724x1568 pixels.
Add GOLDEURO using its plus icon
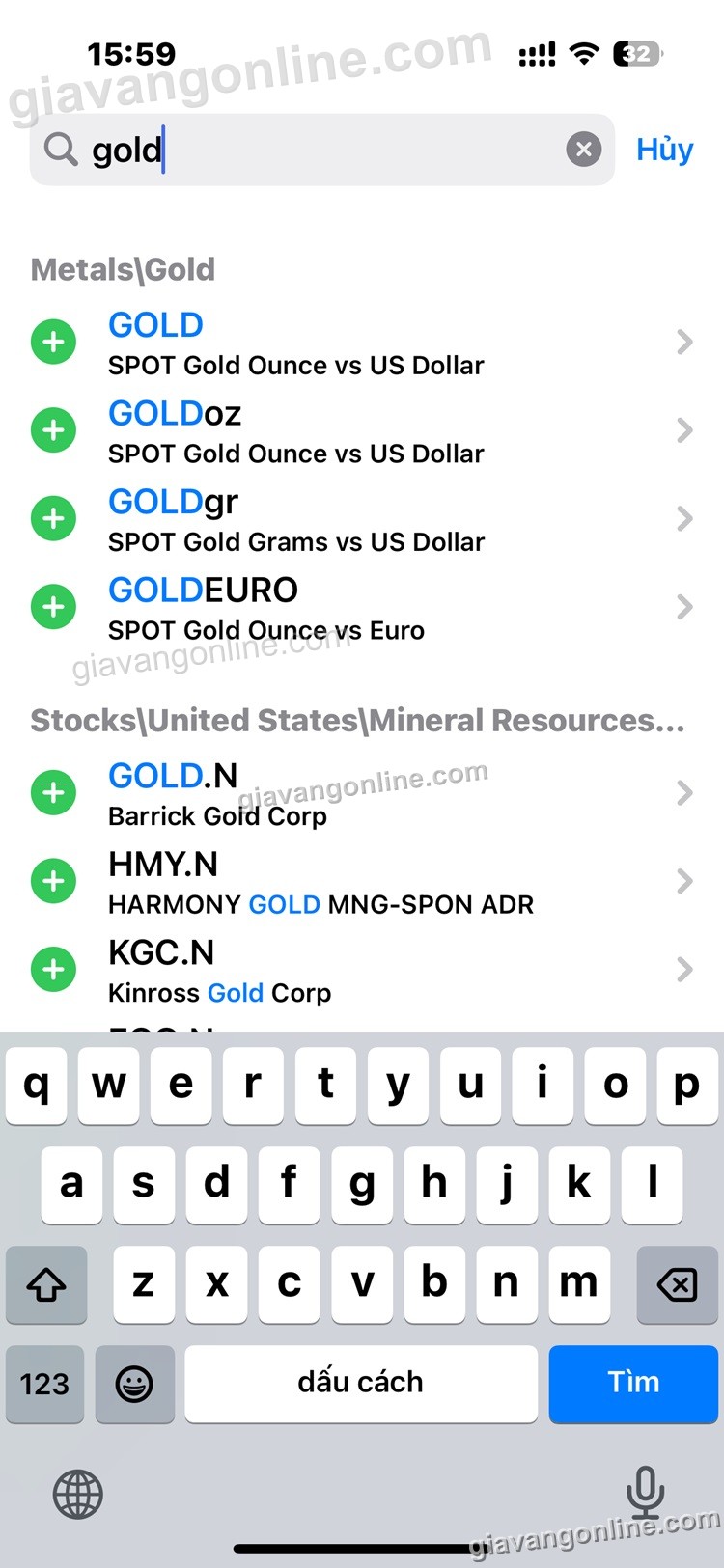click(54, 607)
